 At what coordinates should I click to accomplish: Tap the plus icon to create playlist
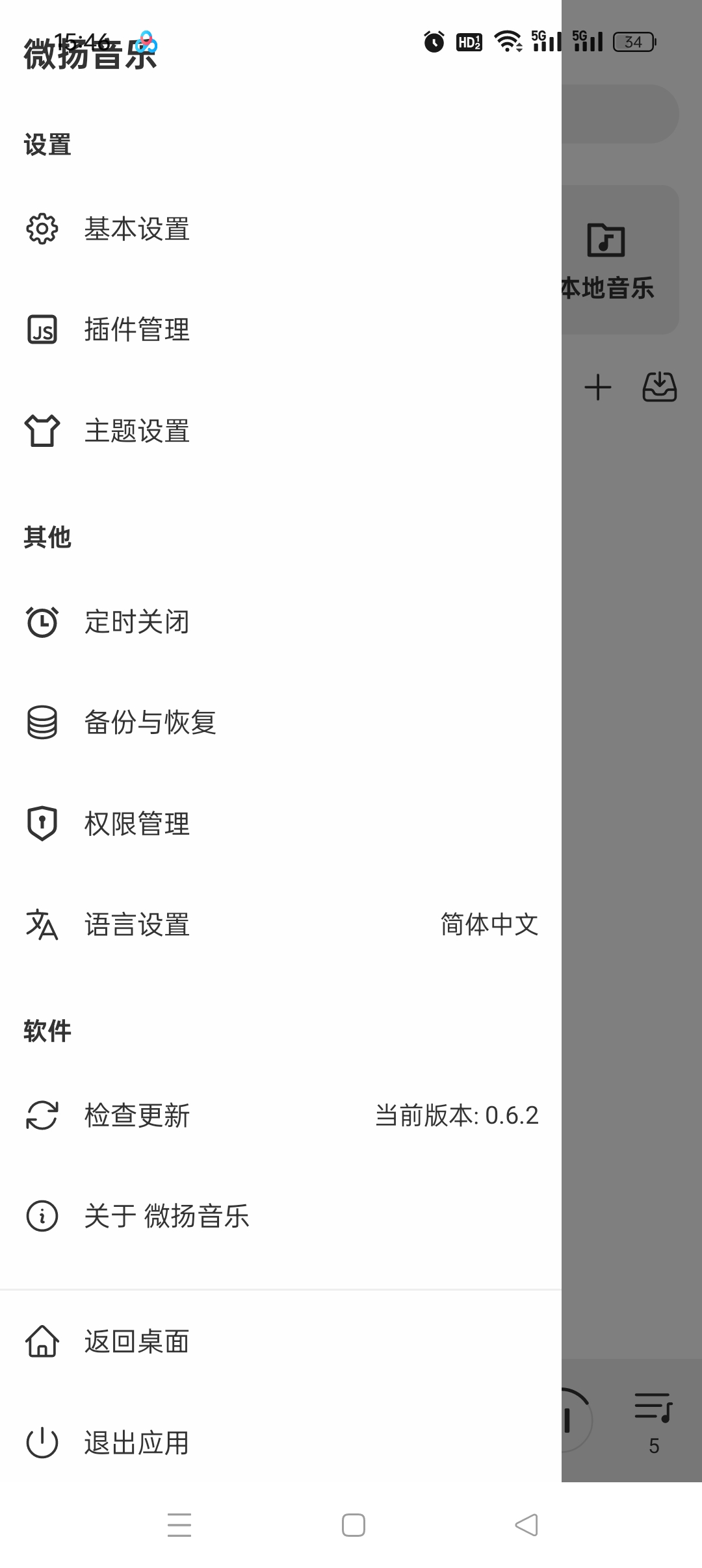[598, 388]
